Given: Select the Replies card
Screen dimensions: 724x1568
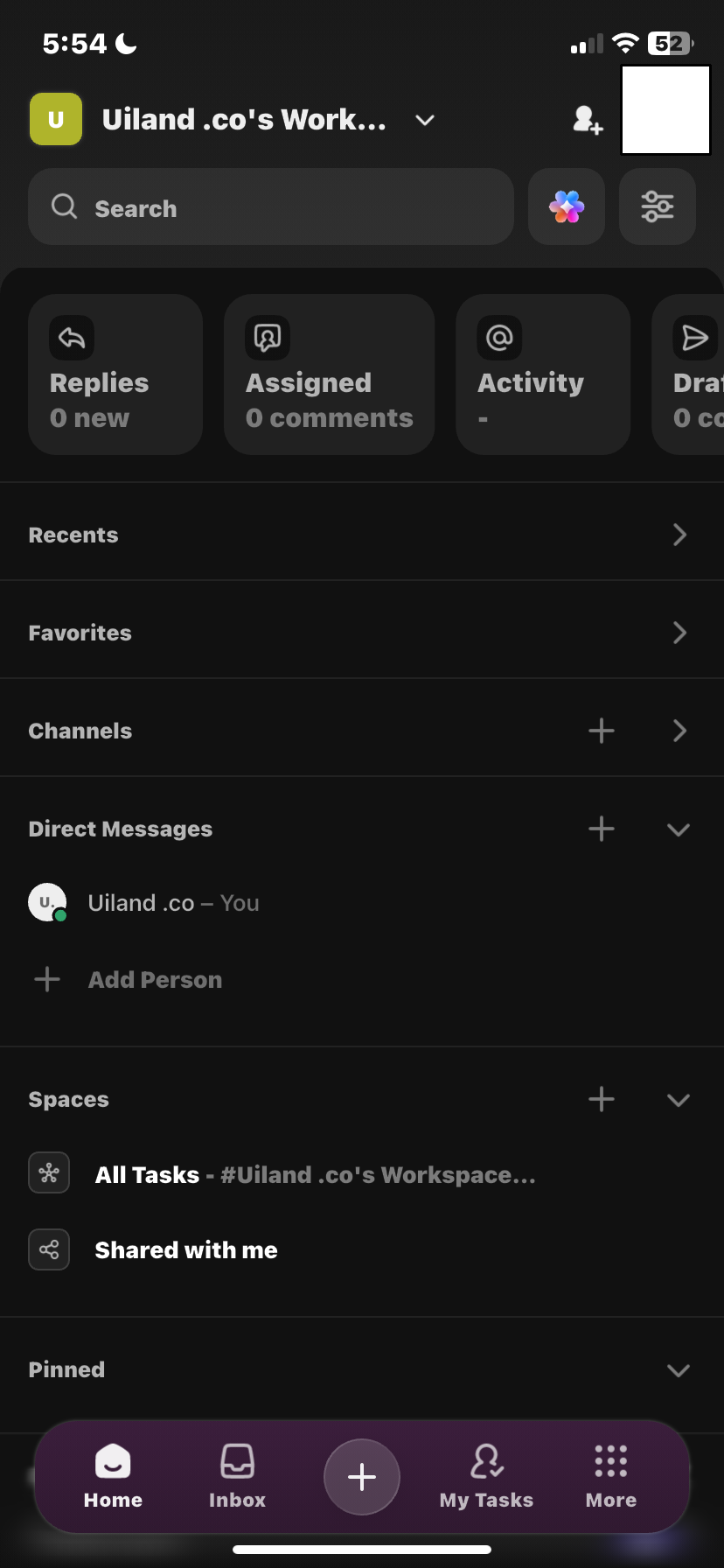Looking at the screenshot, I should point(115,374).
